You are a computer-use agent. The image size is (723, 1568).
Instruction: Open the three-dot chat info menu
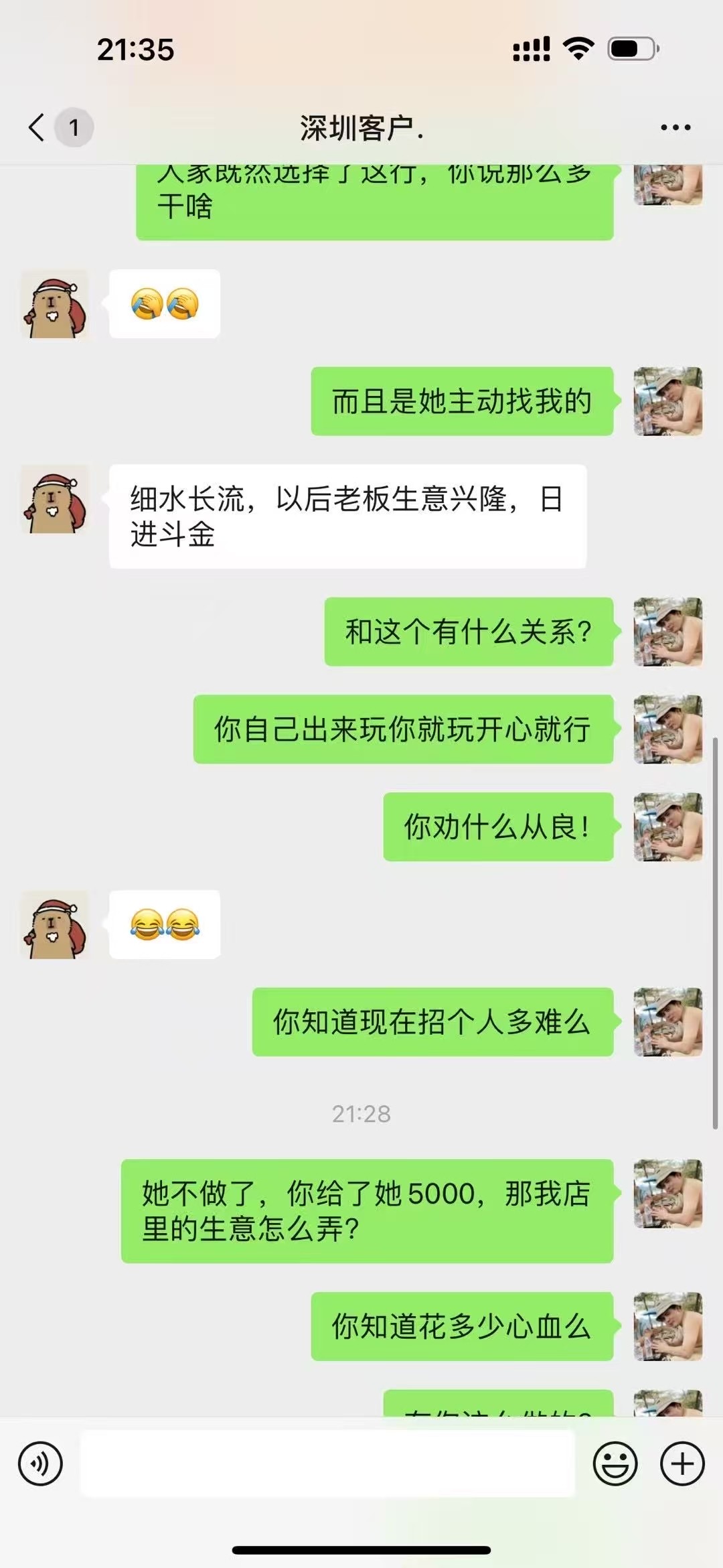[x=675, y=127]
